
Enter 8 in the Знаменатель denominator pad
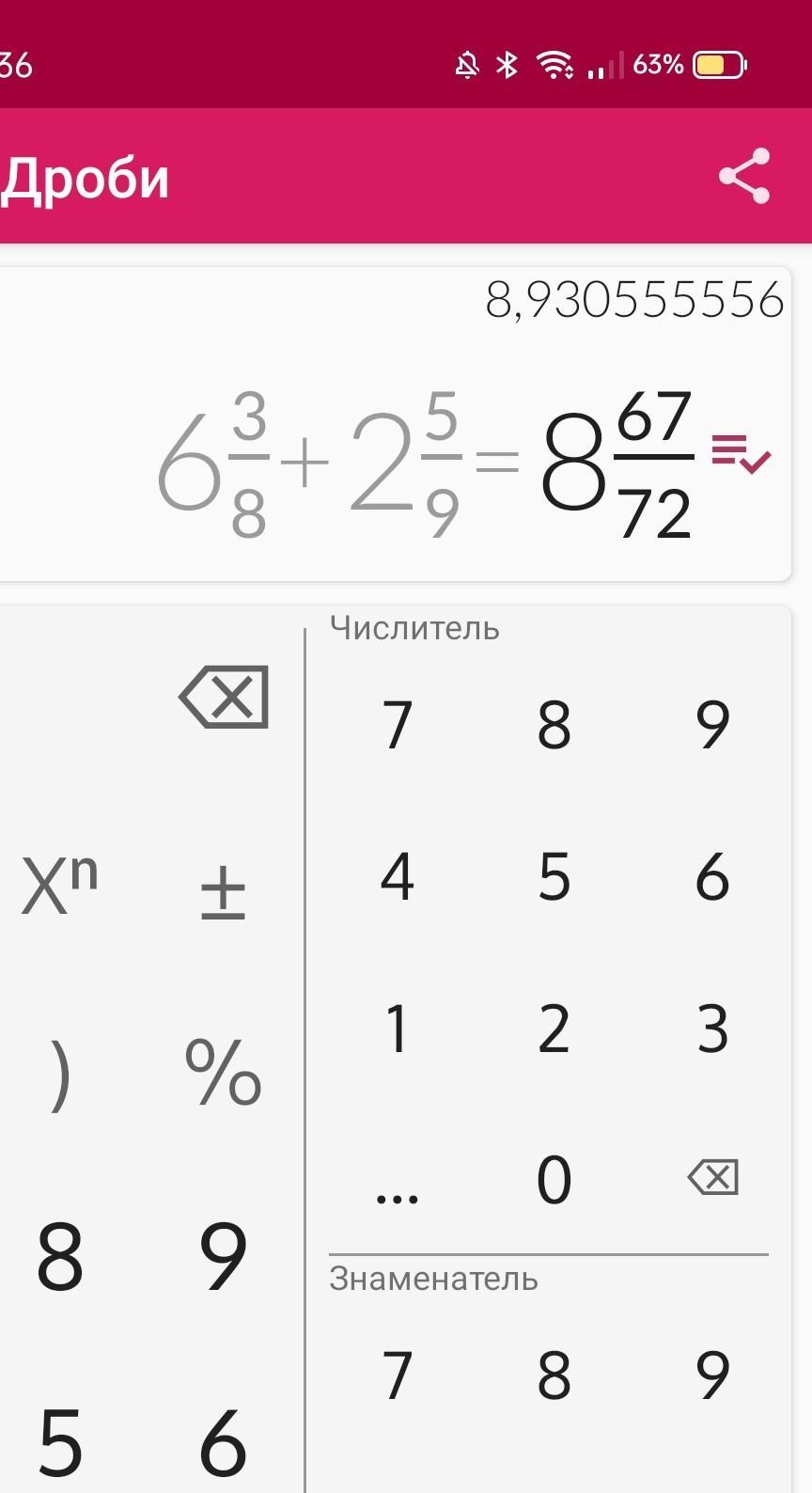554,1375
